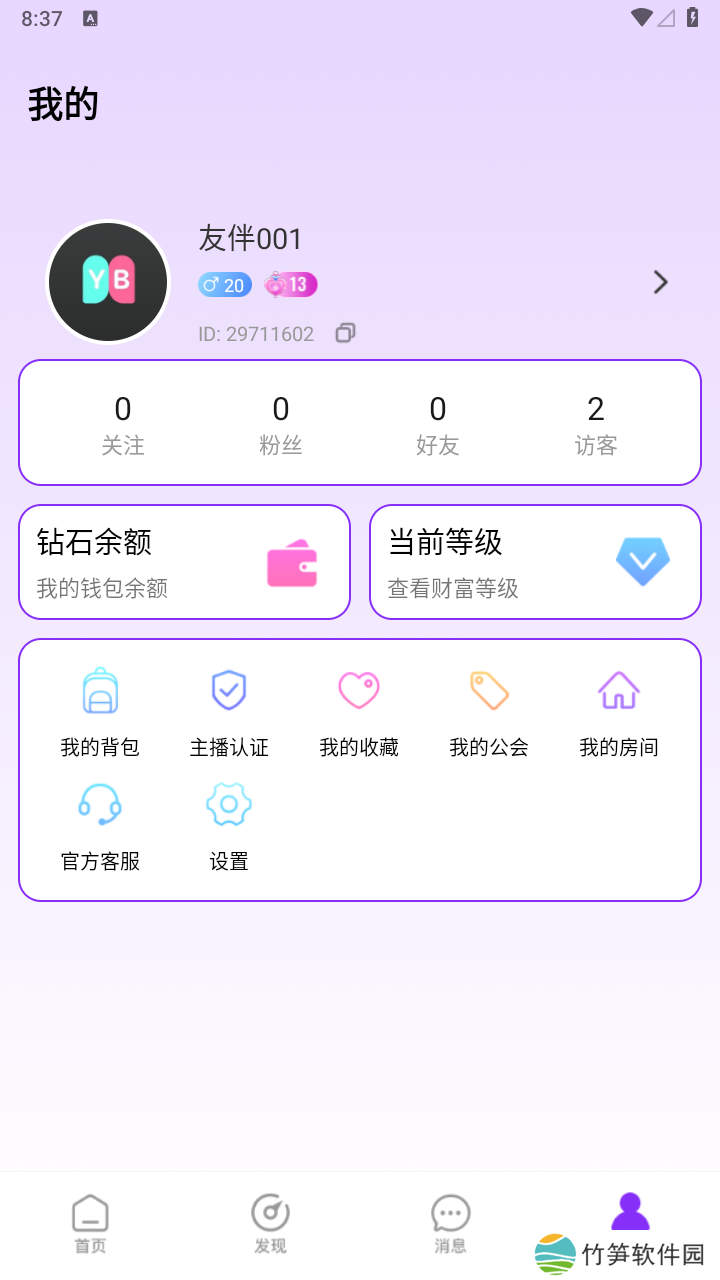The height and width of the screenshot is (1280, 720).
Task: Switch to the 发现 tab
Action: (270, 1223)
